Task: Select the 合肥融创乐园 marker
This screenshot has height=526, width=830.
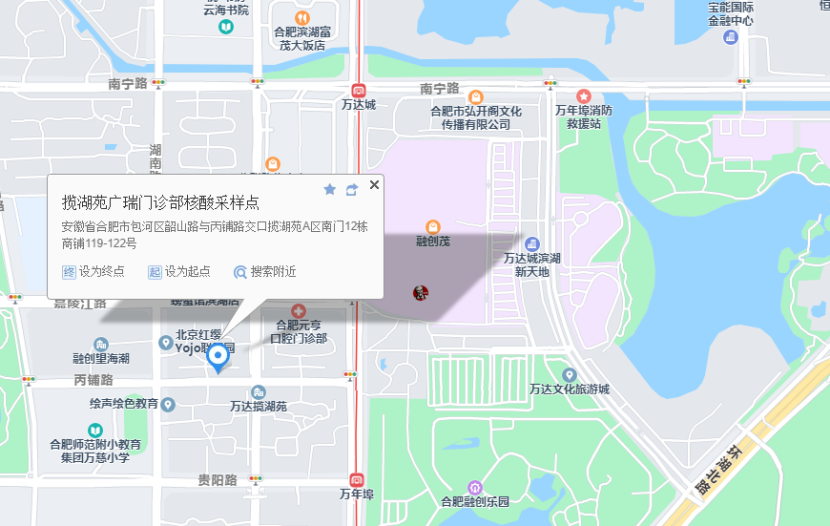Action: [475, 487]
